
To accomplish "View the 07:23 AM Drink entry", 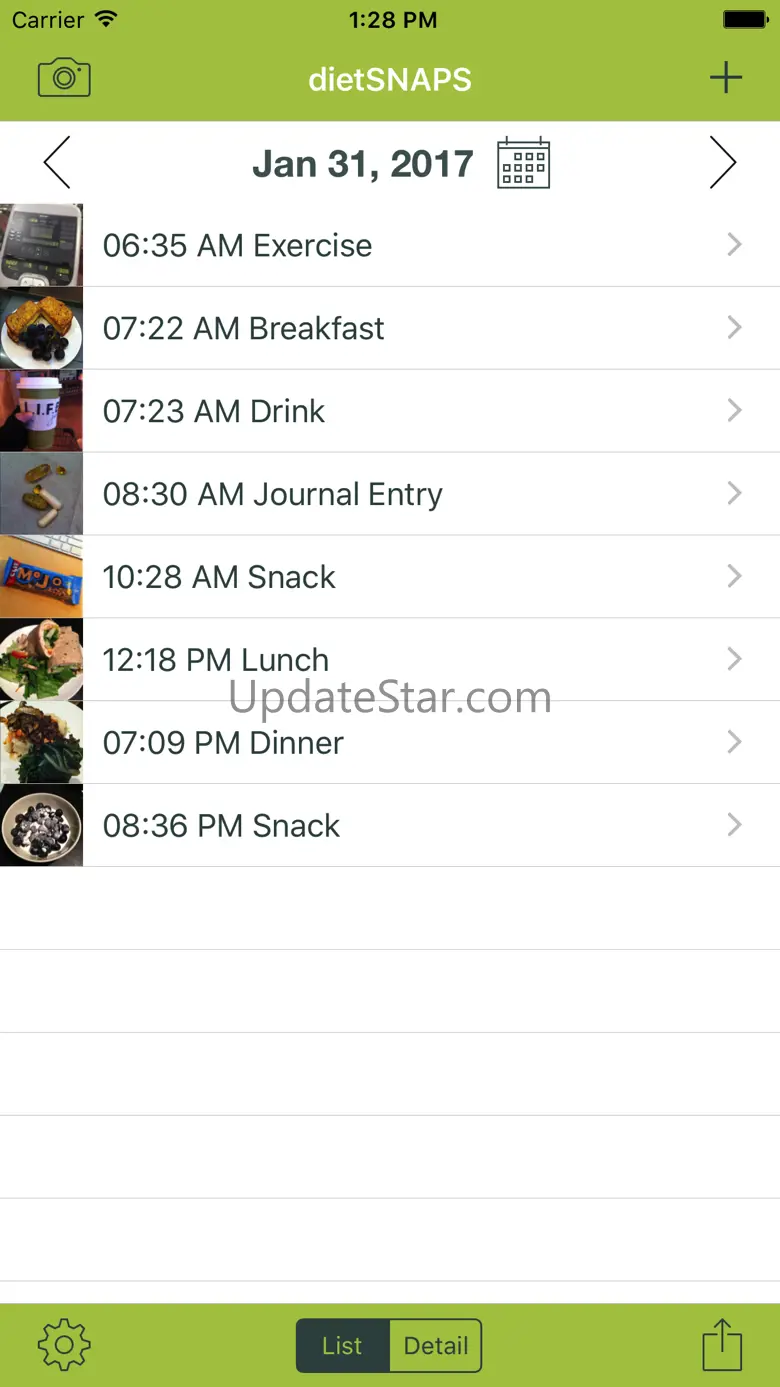I will (390, 411).
